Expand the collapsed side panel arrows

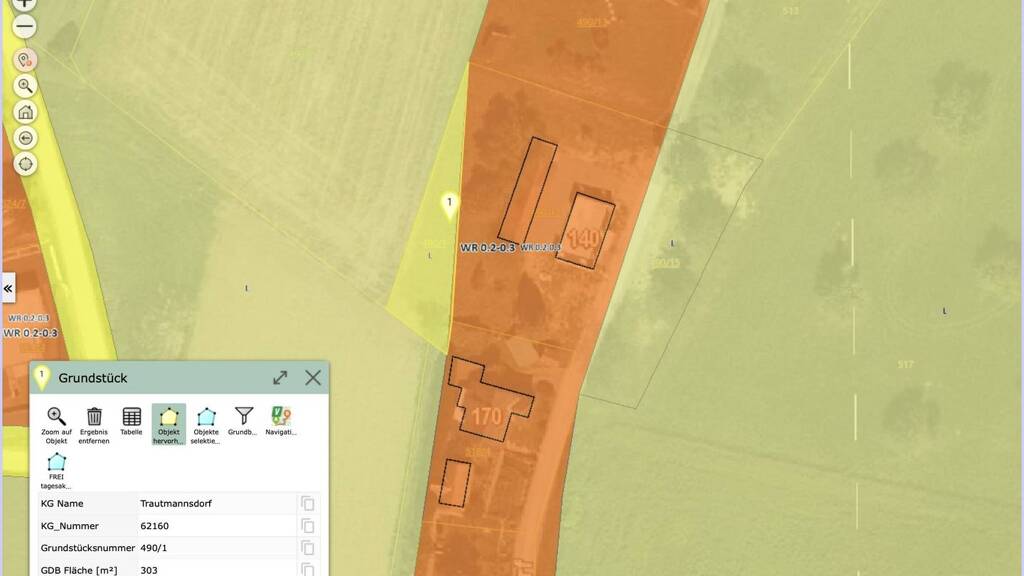tap(8, 288)
